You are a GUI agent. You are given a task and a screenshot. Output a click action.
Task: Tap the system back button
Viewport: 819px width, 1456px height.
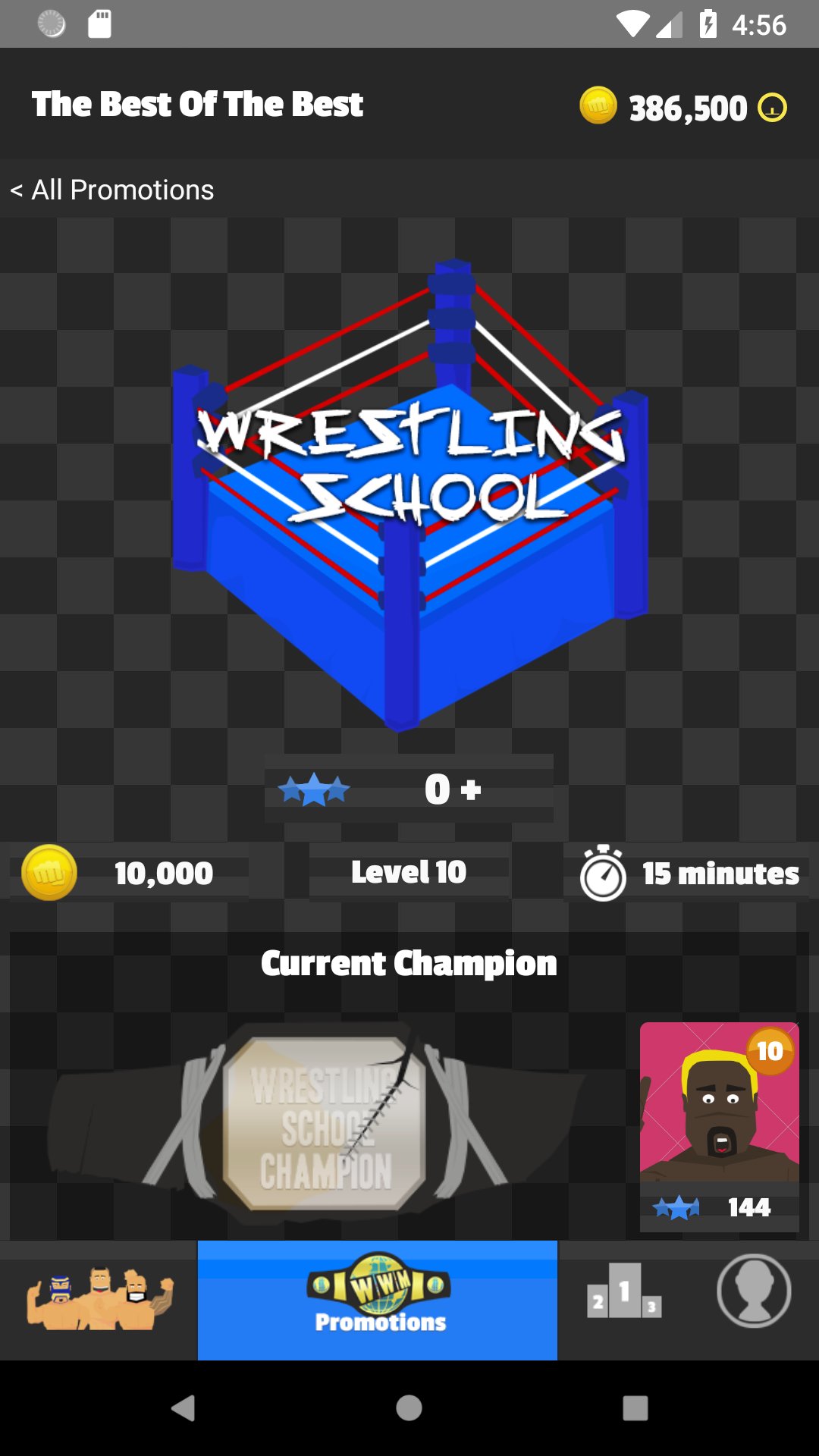tap(183, 1408)
